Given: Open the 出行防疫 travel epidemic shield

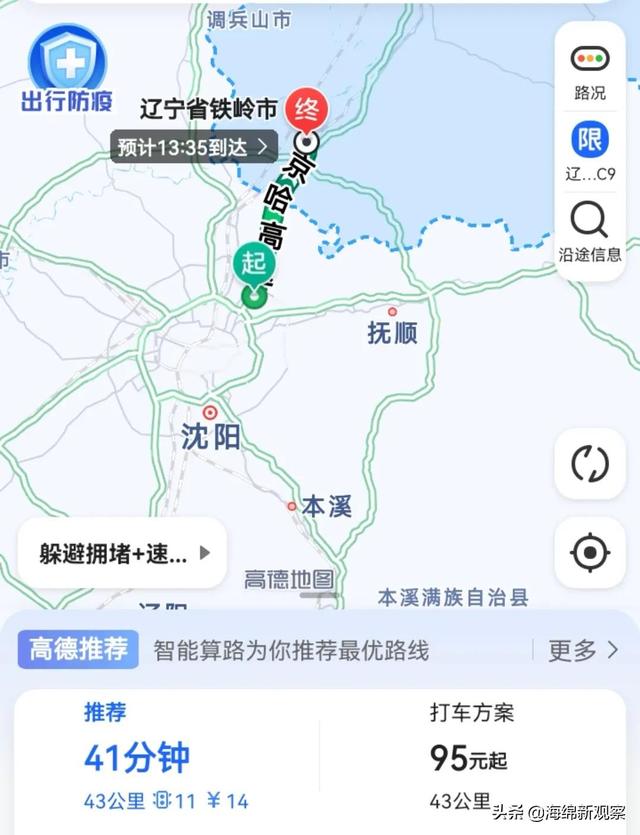Looking at the screenshot, I should coord(69,67).
